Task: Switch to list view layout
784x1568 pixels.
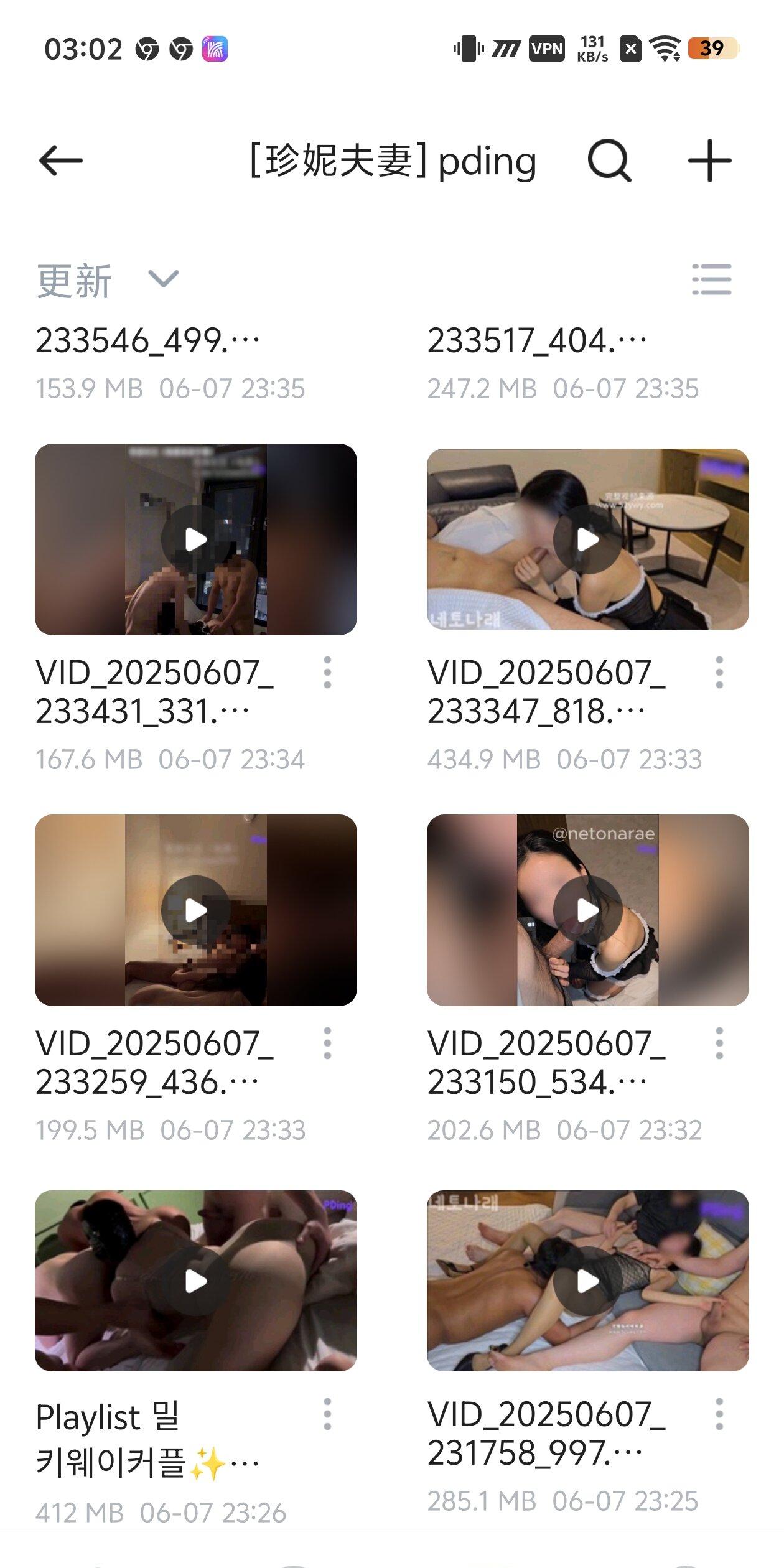Action: coord(711,279)
